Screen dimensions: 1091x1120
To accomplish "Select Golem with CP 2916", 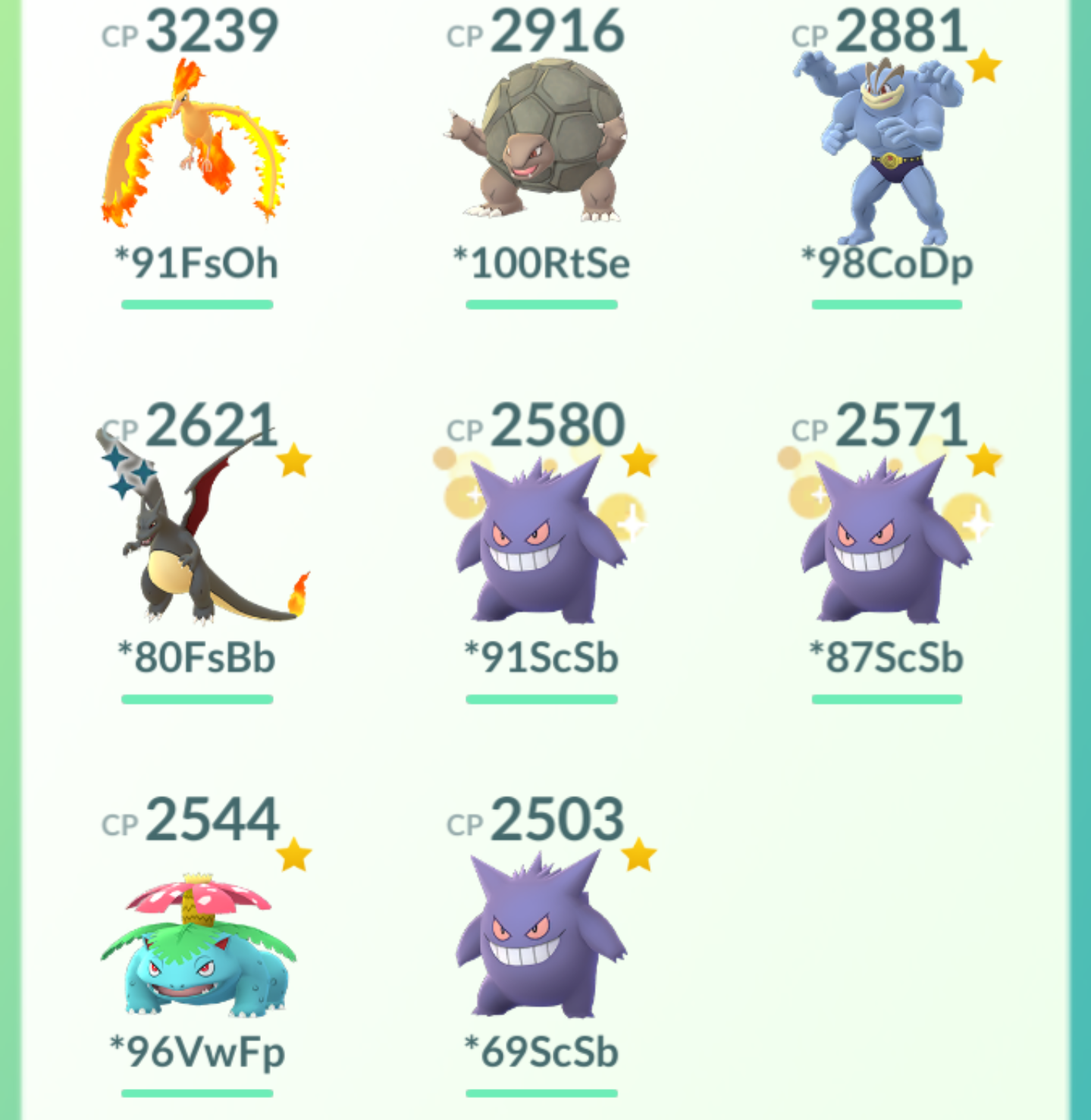I will coord(541,144).
